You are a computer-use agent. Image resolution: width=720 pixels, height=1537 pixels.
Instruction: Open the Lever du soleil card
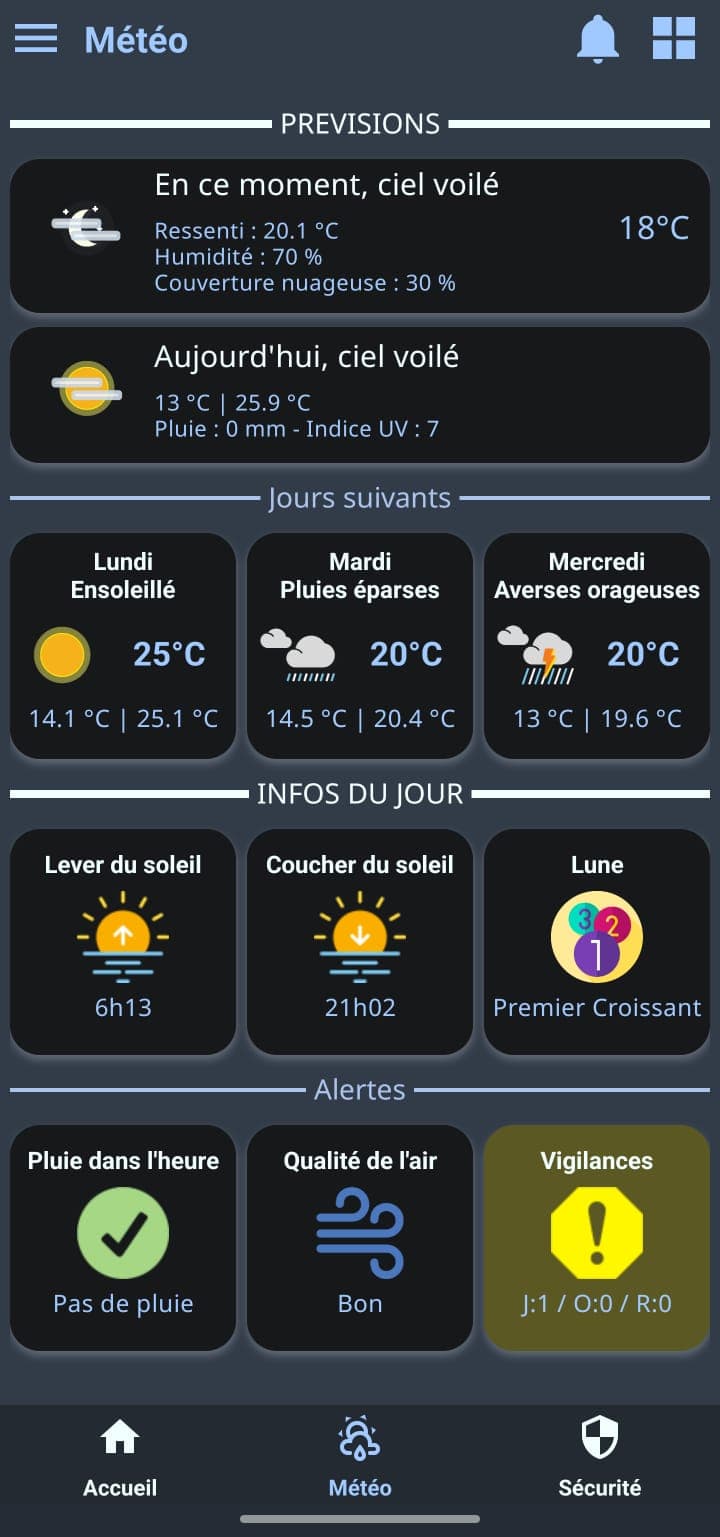123,942
